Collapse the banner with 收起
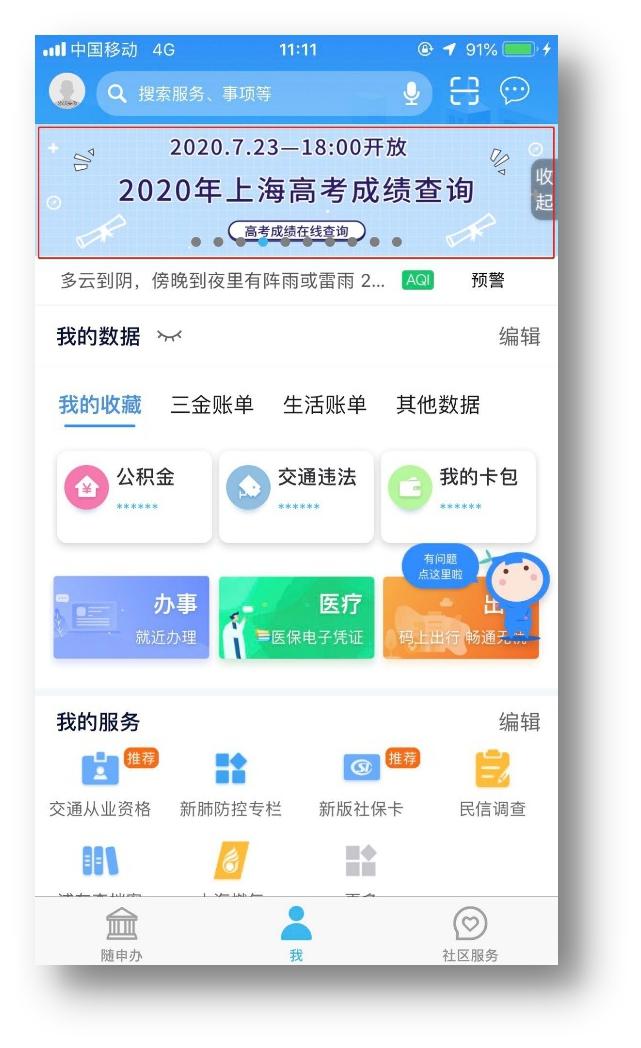Viewport: 641px width, 1048px height. pyautogui.click(x=545, y=189)
